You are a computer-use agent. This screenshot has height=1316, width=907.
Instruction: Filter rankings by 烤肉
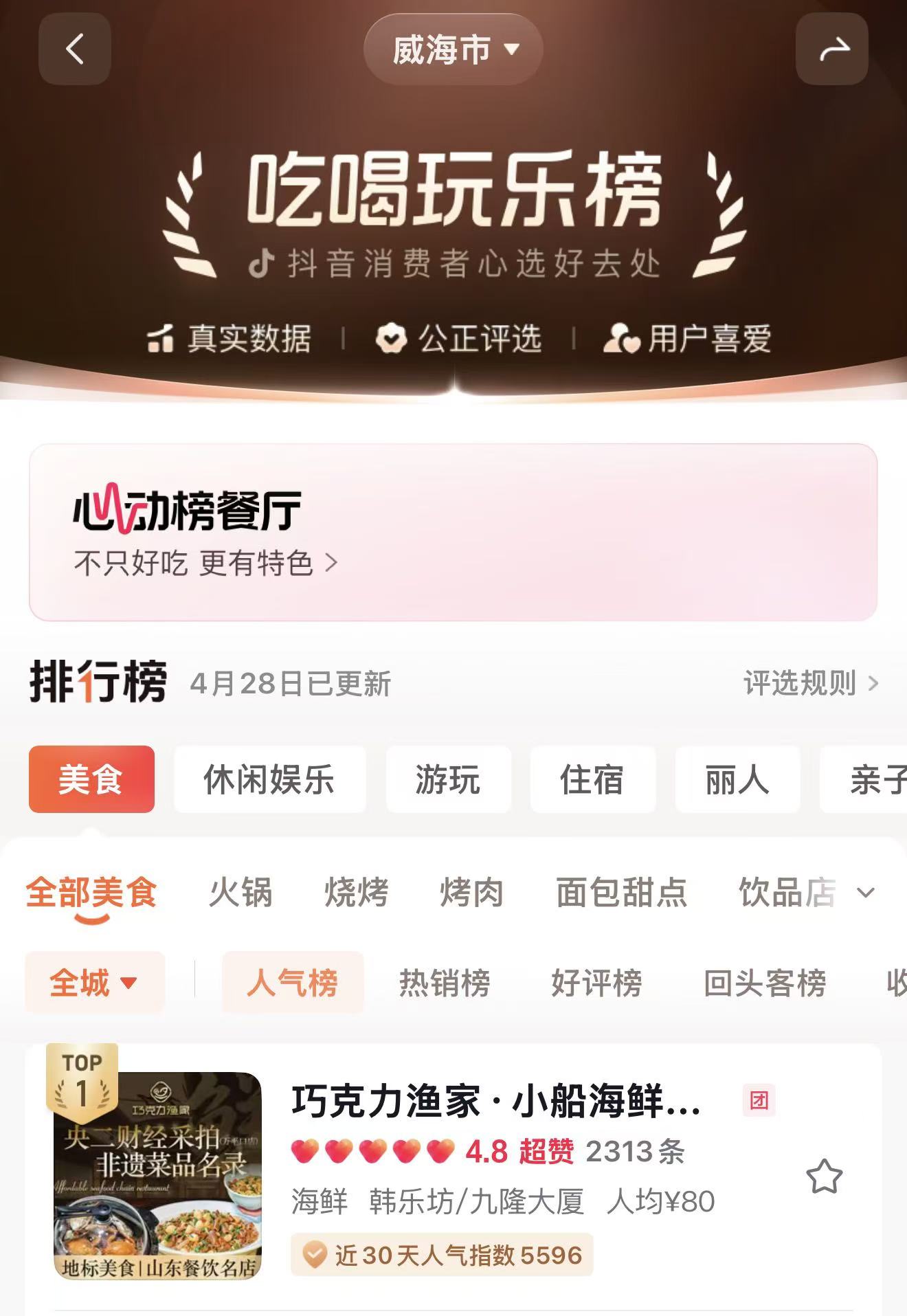click(471, 893)
